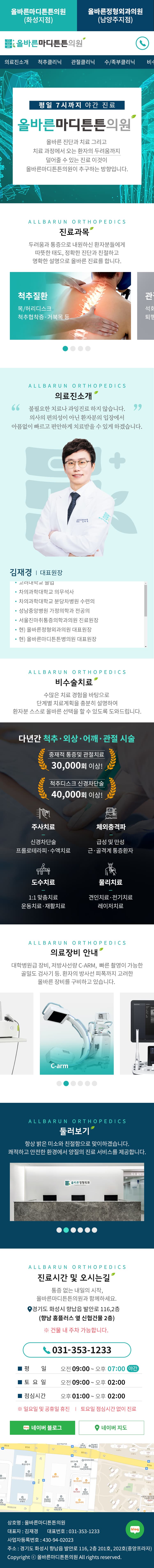154x1568 pixels.
Task: Open the 관절클리닉 menu
Action: pyautogui.click(x=83, y=62)
